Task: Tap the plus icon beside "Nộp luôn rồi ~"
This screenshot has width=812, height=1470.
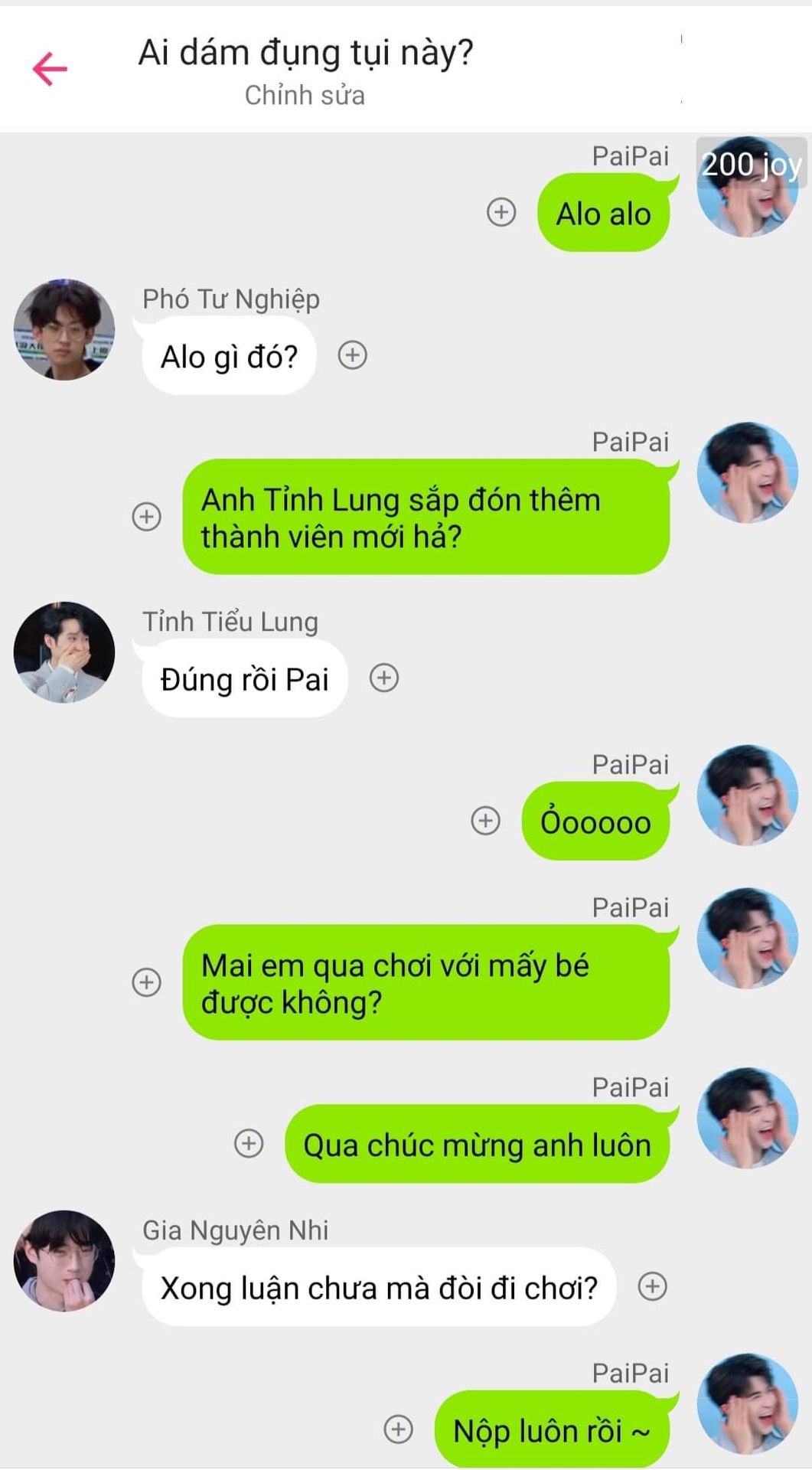Action: tap(398, 1429)
